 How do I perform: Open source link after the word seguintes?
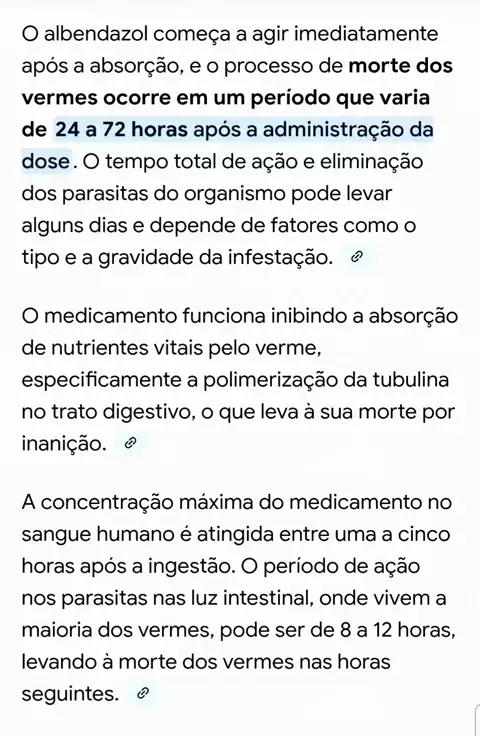point(143,692)
